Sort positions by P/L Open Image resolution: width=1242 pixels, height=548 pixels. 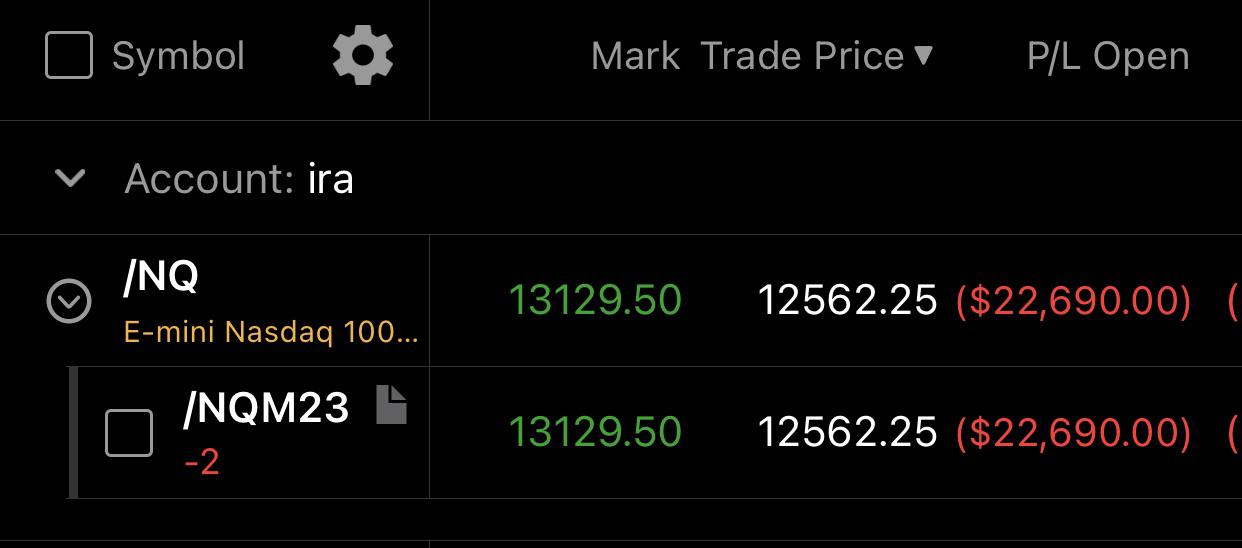1107,57
